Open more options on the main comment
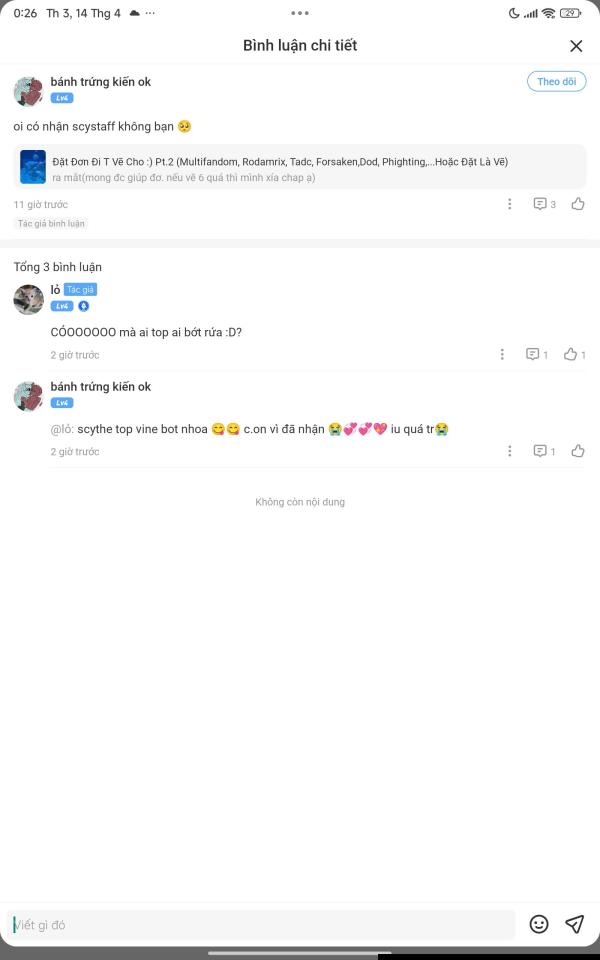This screenshot has width=600, height=960. click(509, 204)
